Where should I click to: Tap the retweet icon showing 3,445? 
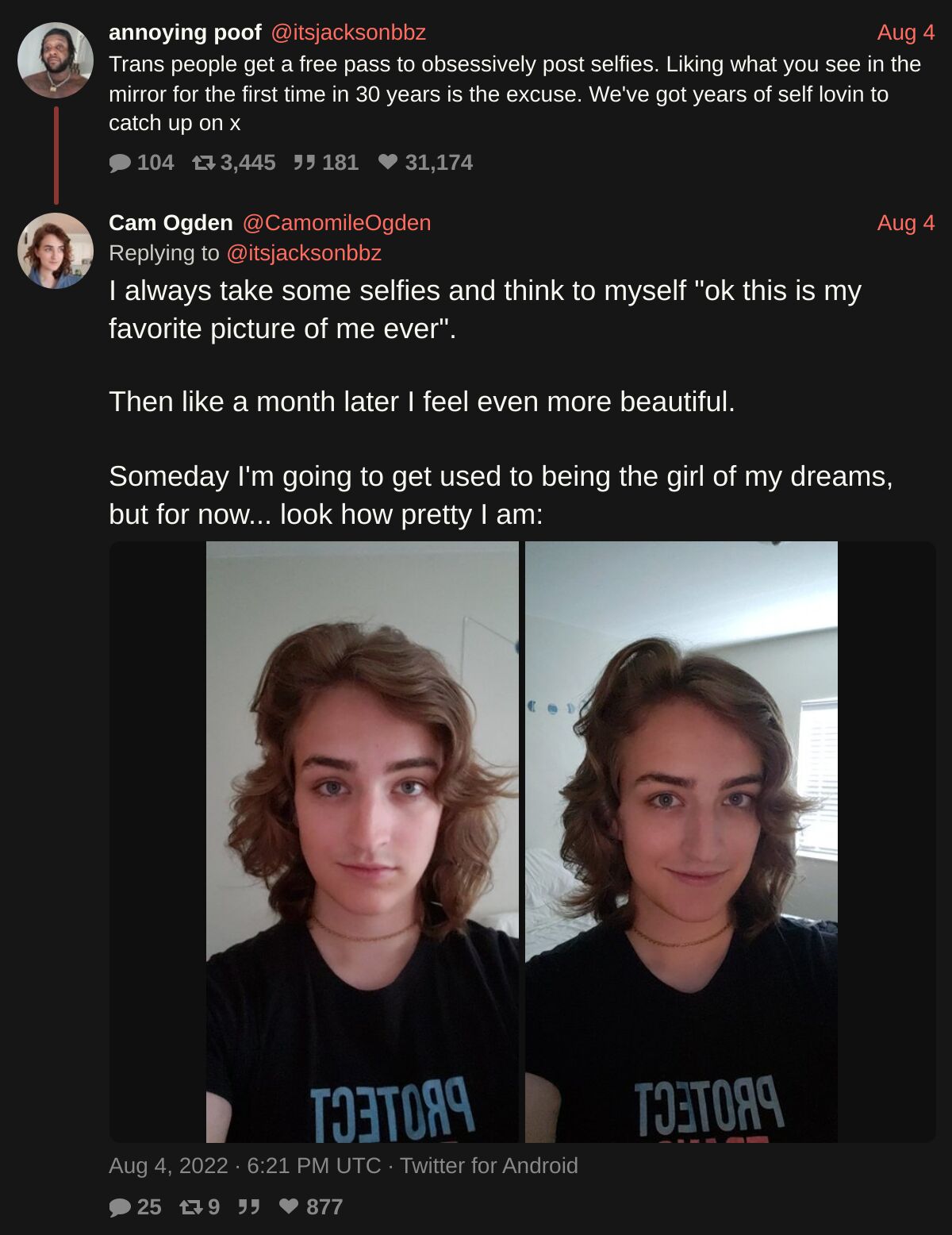(204, 163)
